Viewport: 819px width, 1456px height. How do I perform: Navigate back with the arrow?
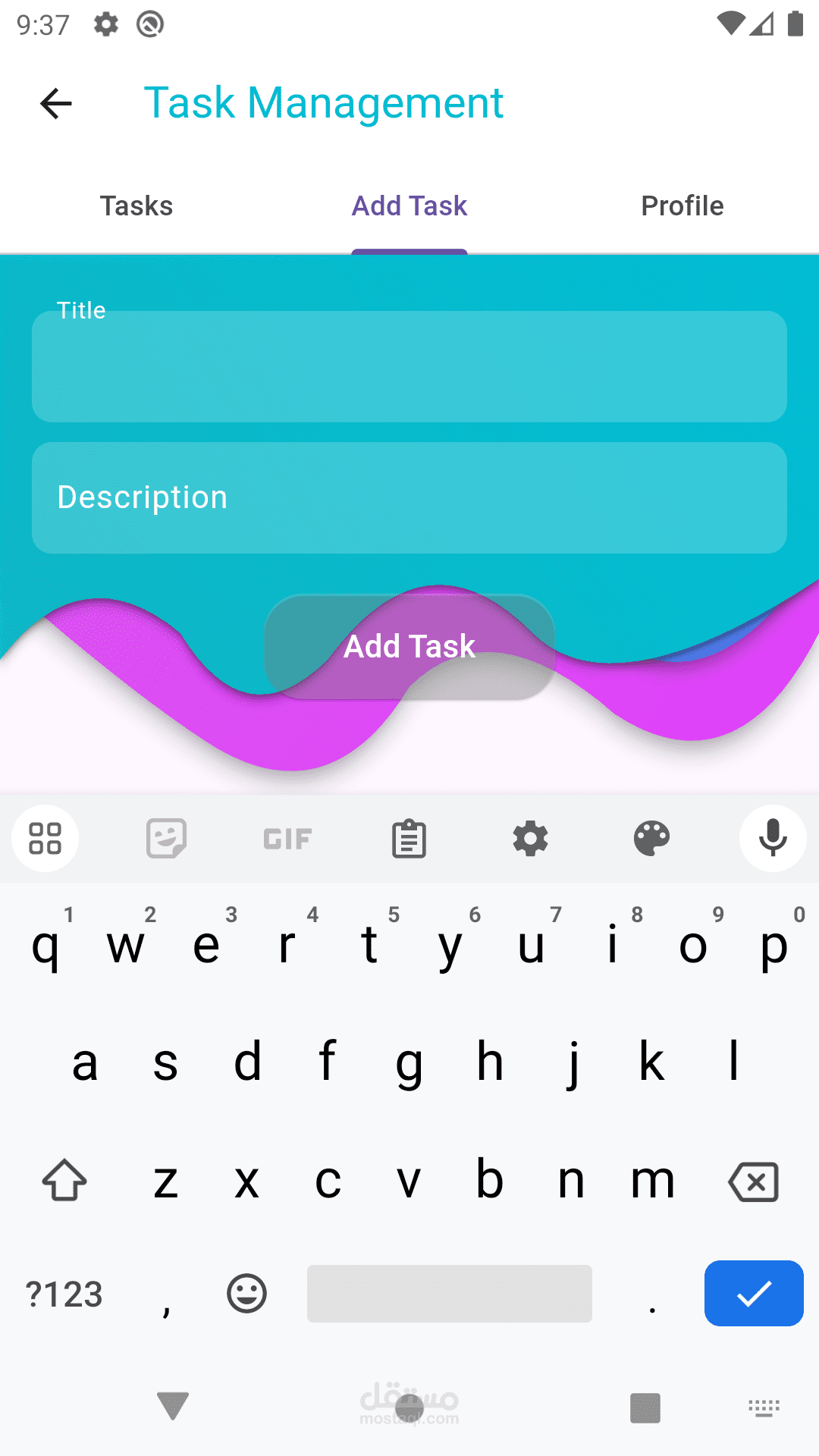55,103
